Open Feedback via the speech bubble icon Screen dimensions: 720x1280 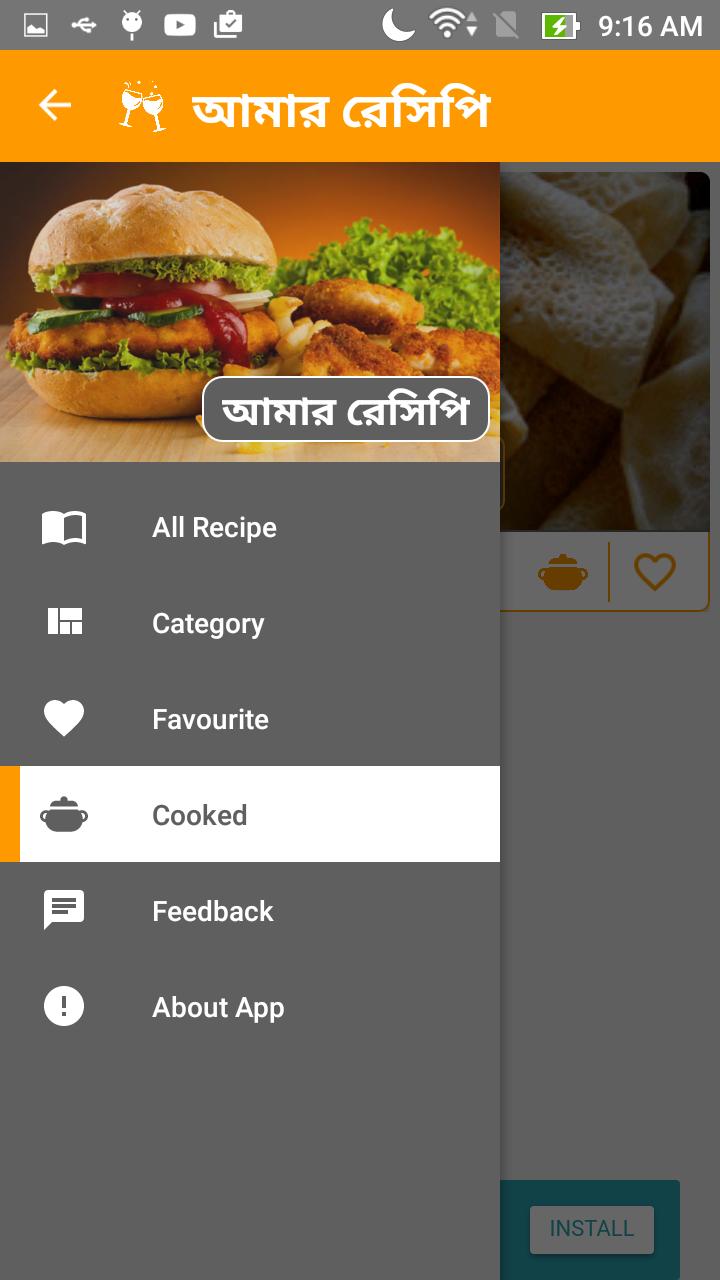click(x=64, y=910)
